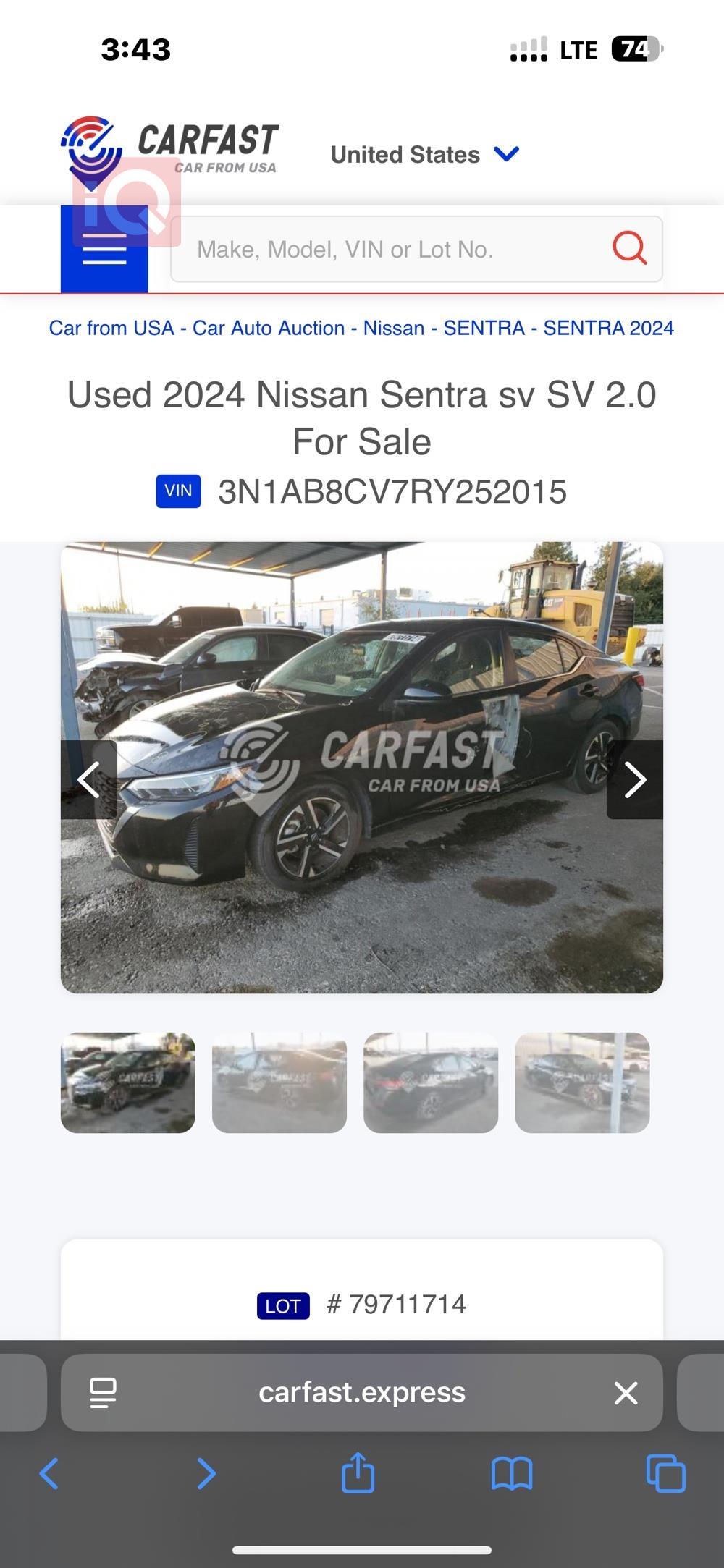
Task: Go back to the previous browser page
Action: click(x=49, y=1473)
